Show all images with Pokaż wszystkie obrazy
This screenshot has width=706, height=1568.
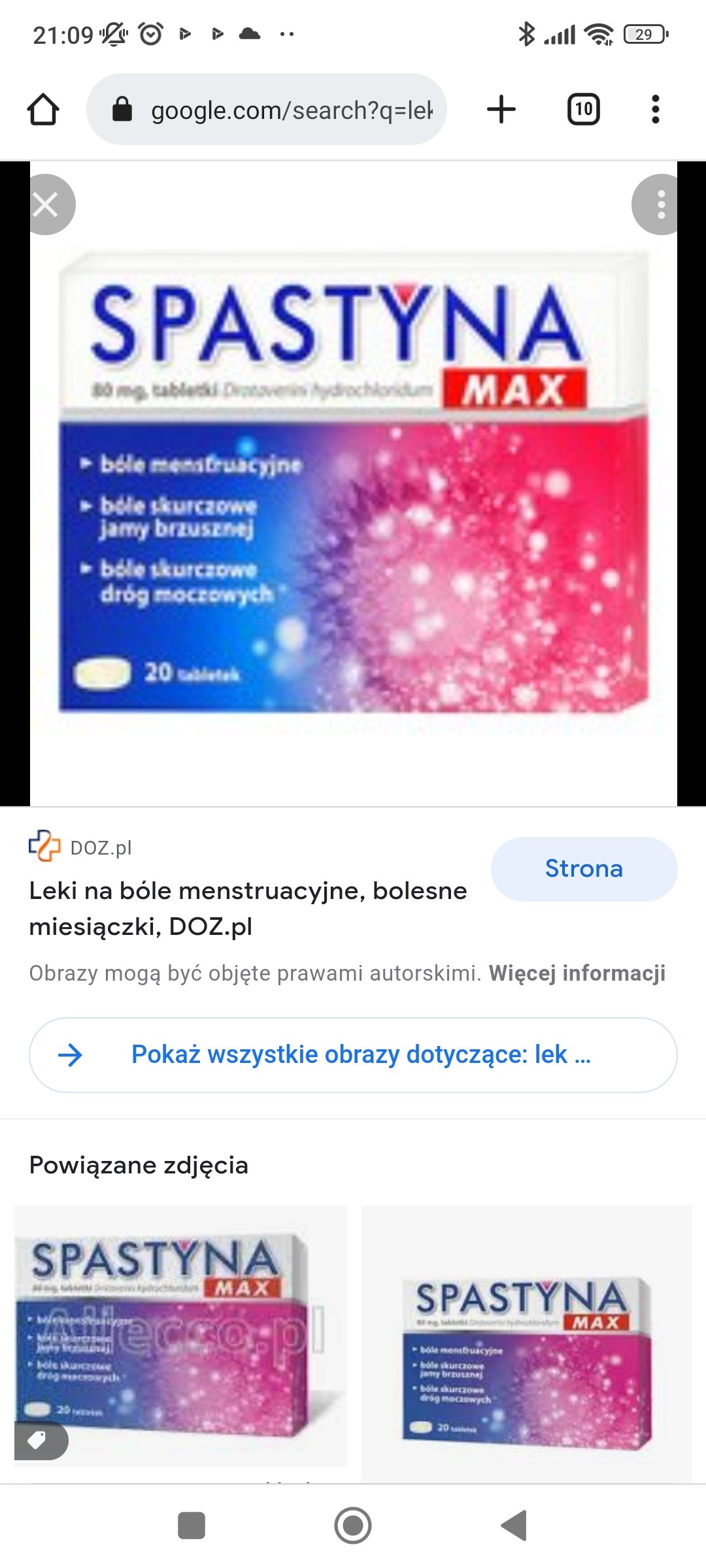[353, 1054]
